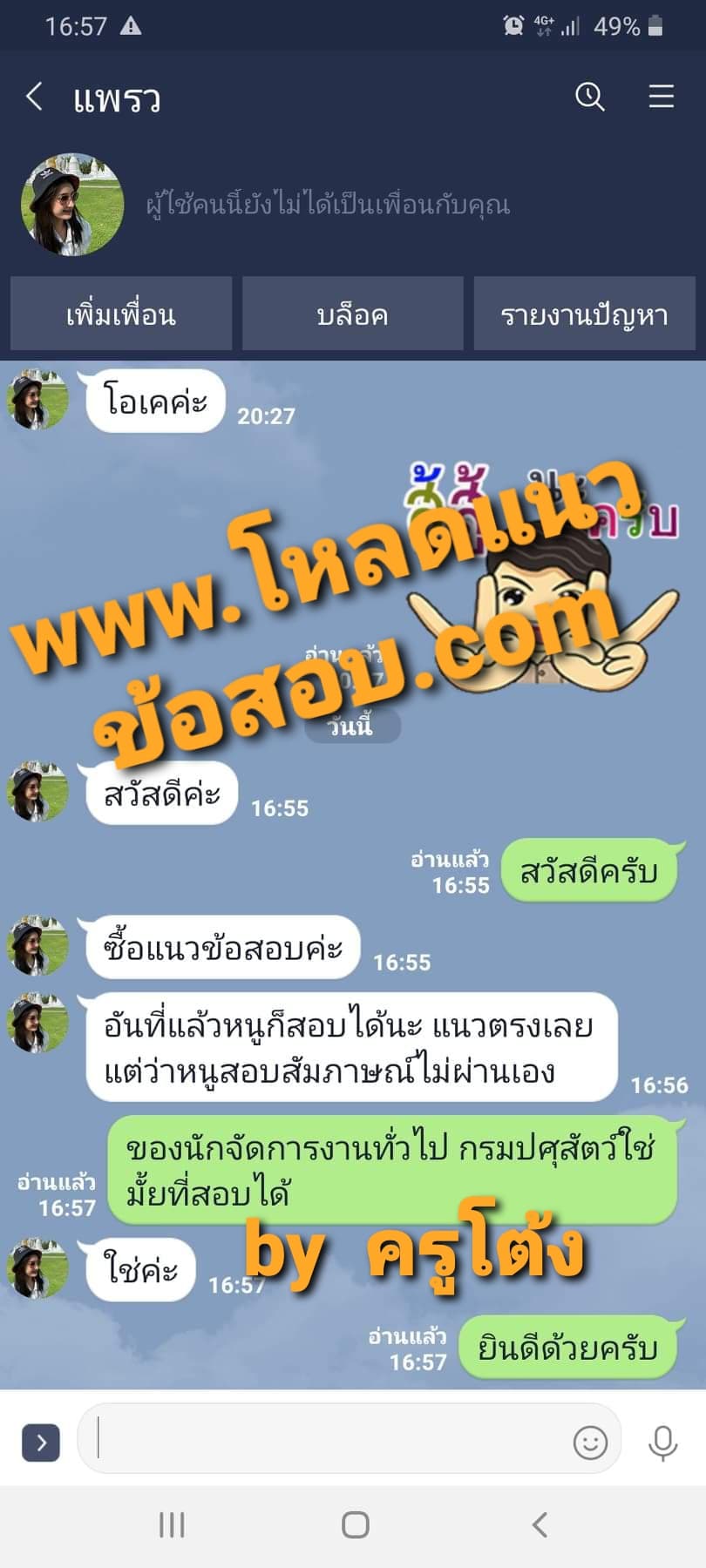Image resolution: width=706 pixels, height=1568 pixels.
Task: Go to the system home screen
Action: click(355, 1524)
